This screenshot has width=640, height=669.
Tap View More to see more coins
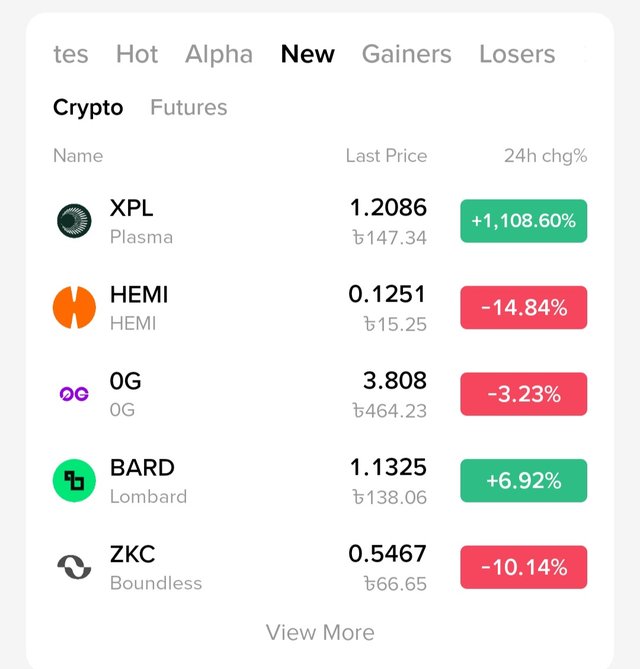(320, 632)
